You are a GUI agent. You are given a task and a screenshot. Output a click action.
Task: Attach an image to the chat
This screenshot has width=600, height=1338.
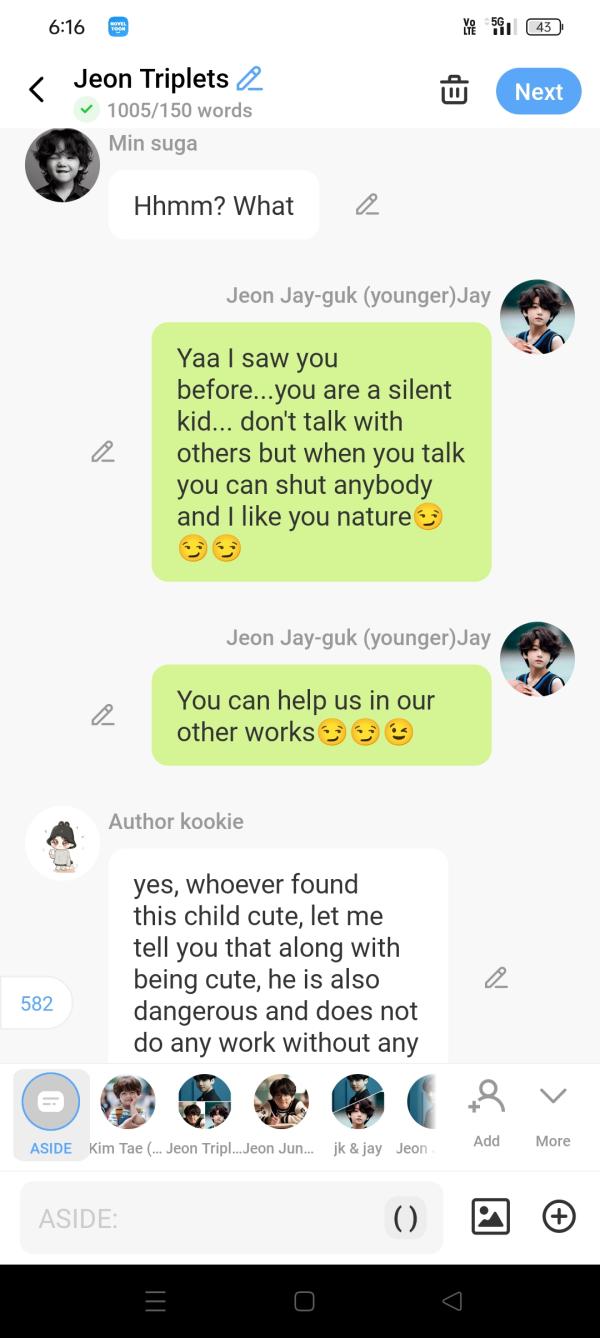(490, 1216)
